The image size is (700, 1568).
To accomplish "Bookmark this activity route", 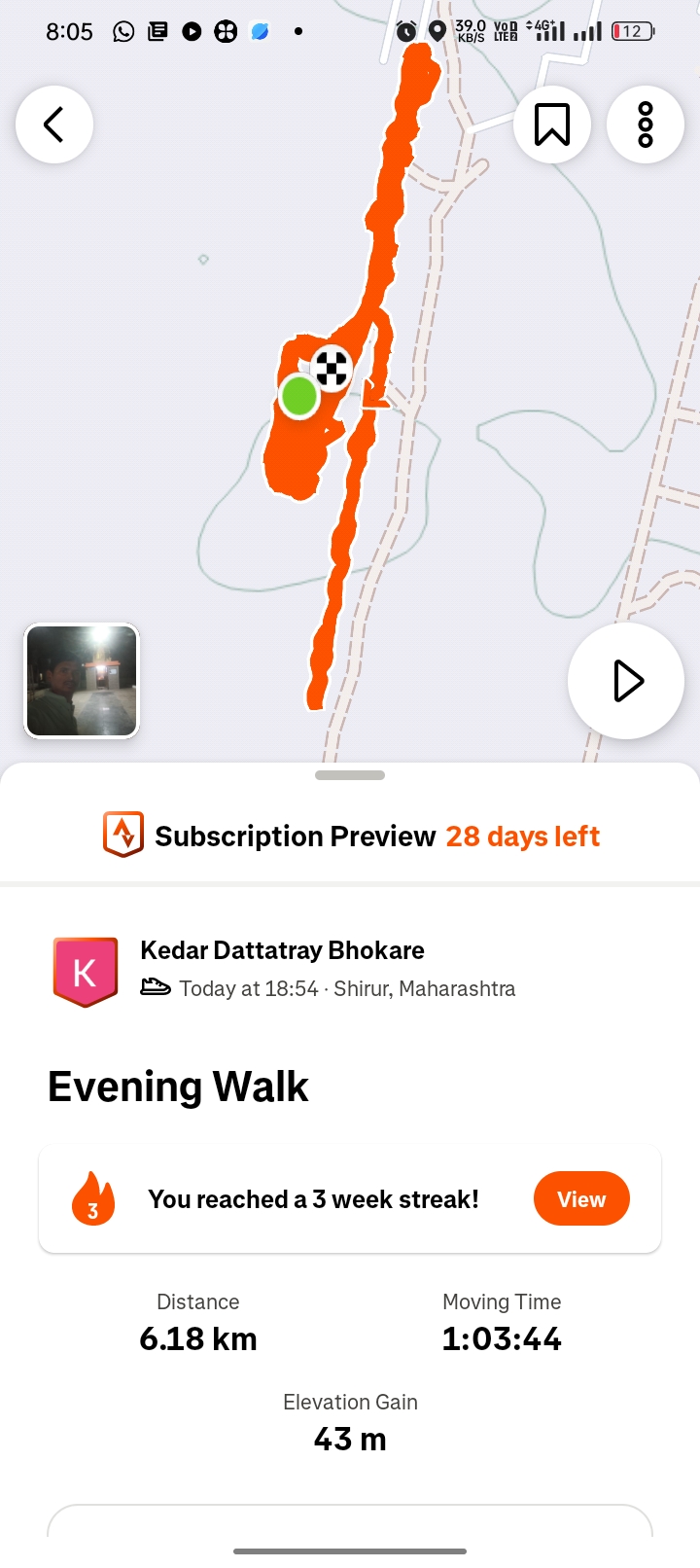I will tap(552, 125).
